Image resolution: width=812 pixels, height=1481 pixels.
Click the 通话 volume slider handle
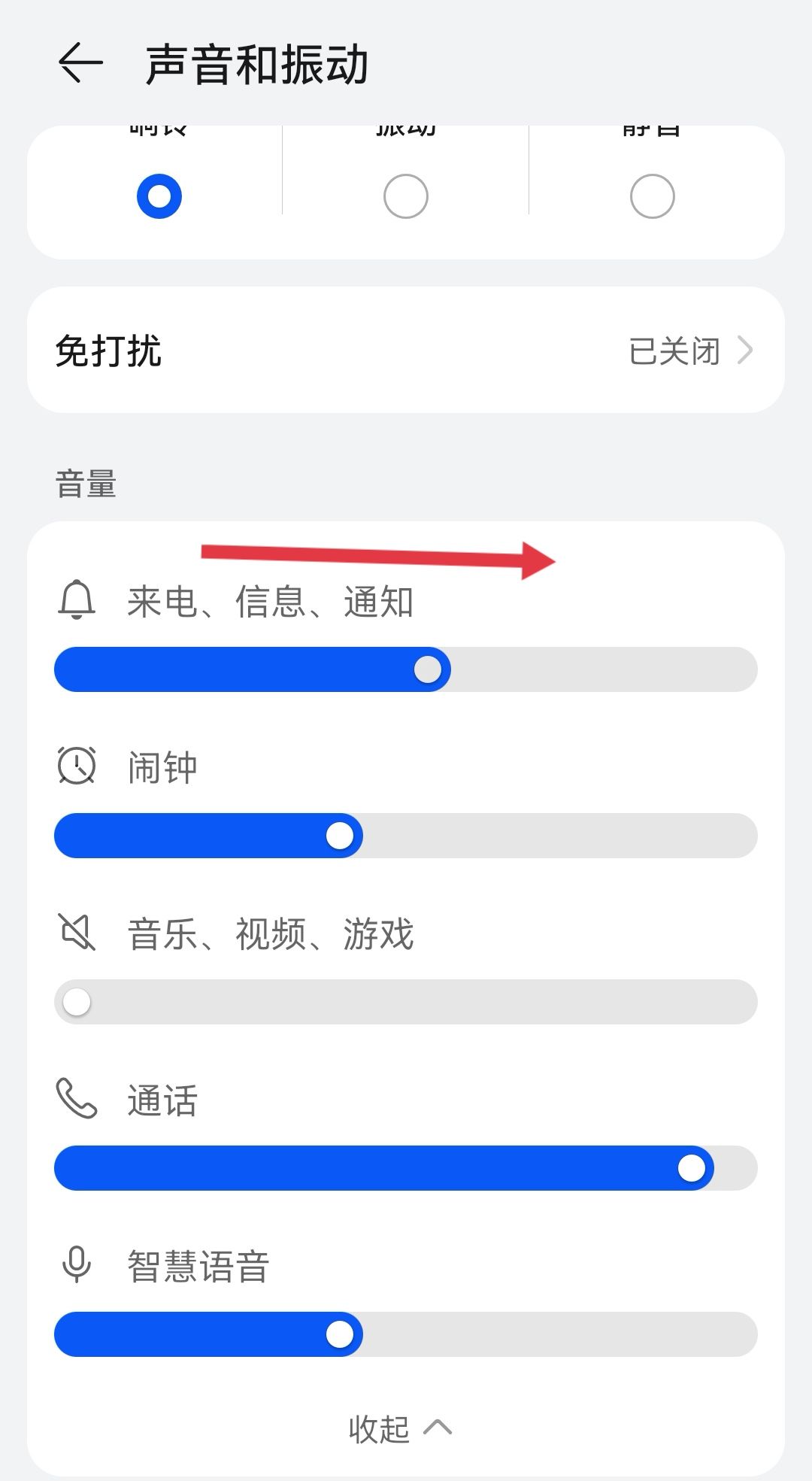click(691, 1168)
